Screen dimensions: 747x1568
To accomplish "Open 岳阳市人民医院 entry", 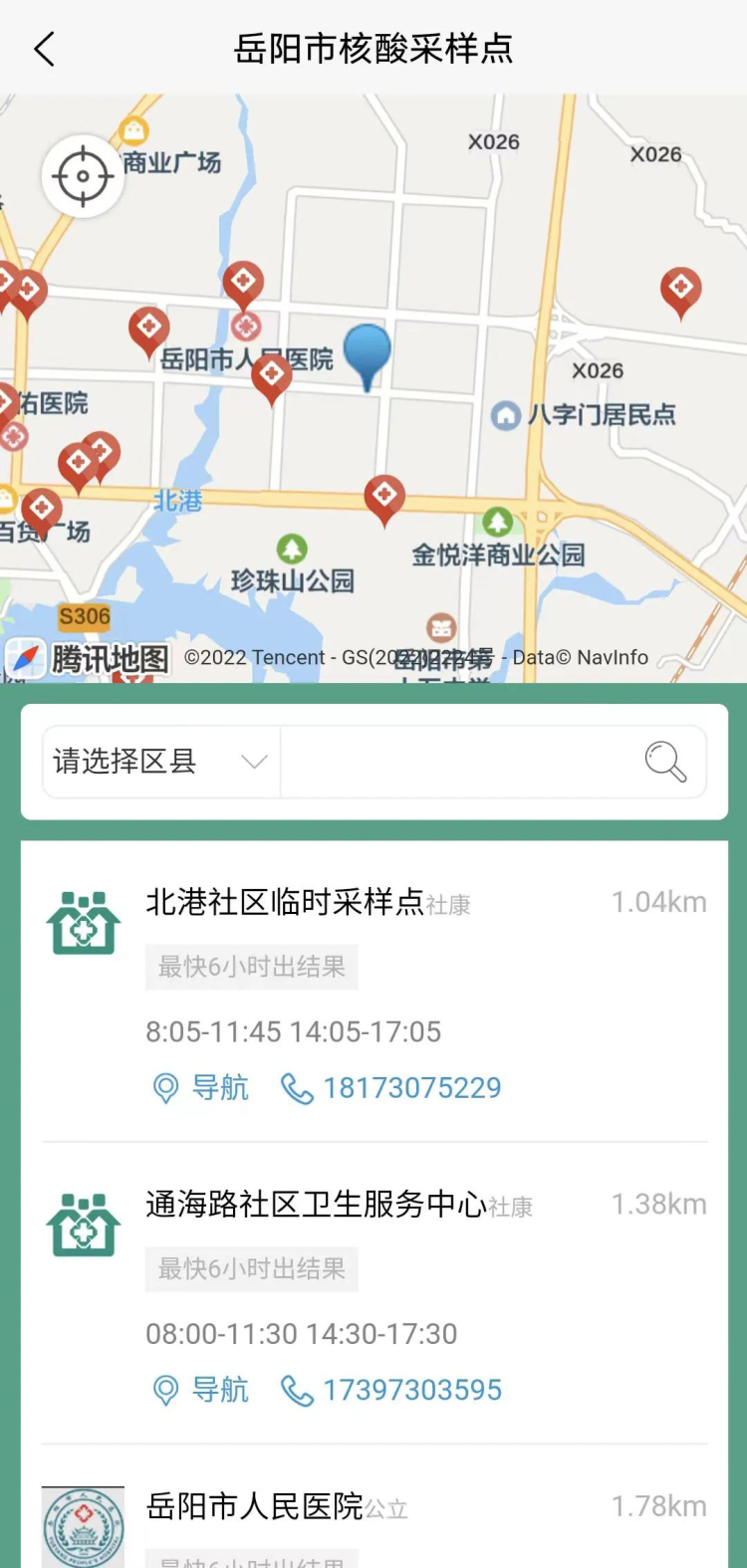I will pyautogui.click(x=255, y=1506).
